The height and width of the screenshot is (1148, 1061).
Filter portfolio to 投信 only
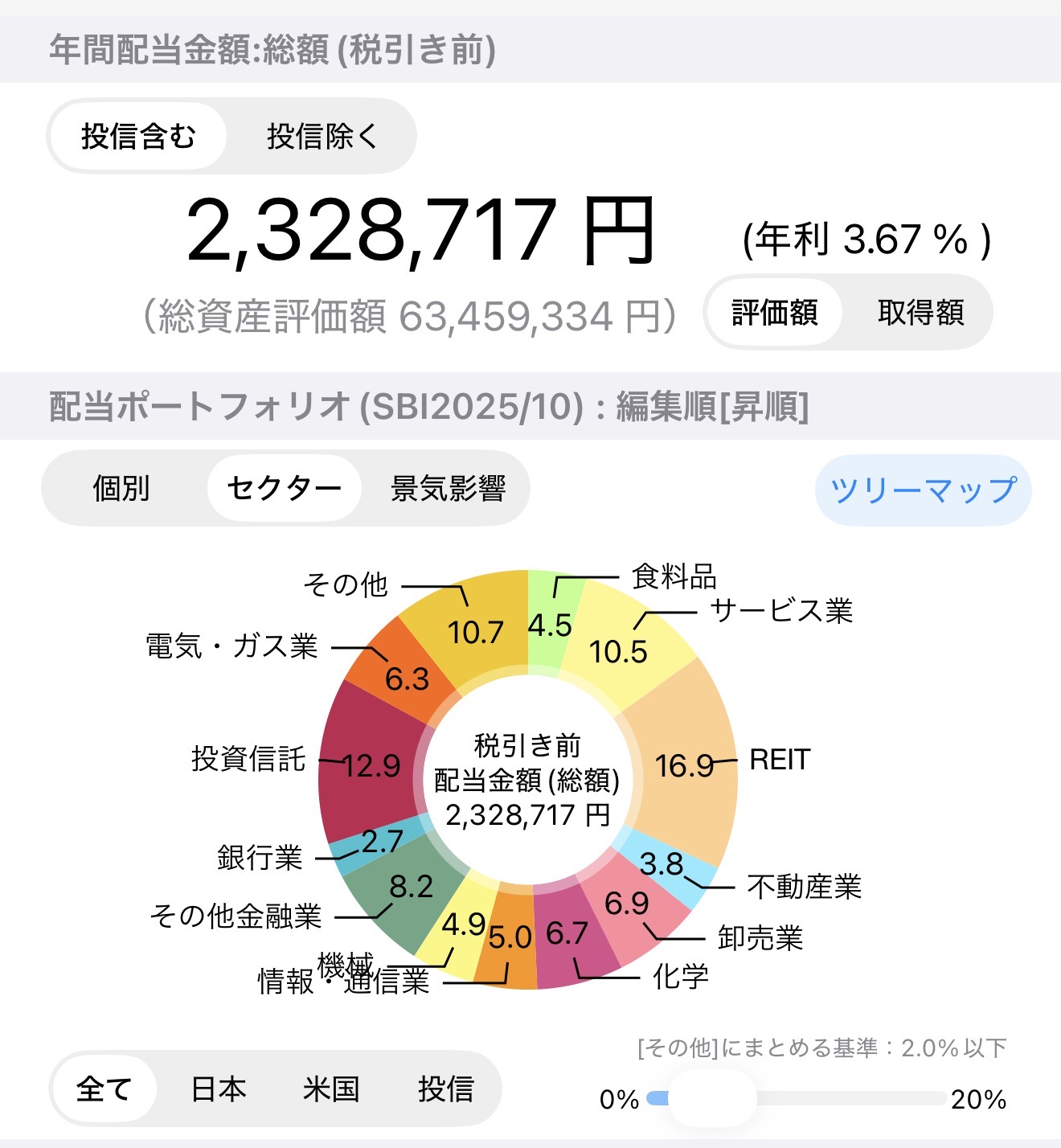pyautogui.click(x=445, y=1089)
